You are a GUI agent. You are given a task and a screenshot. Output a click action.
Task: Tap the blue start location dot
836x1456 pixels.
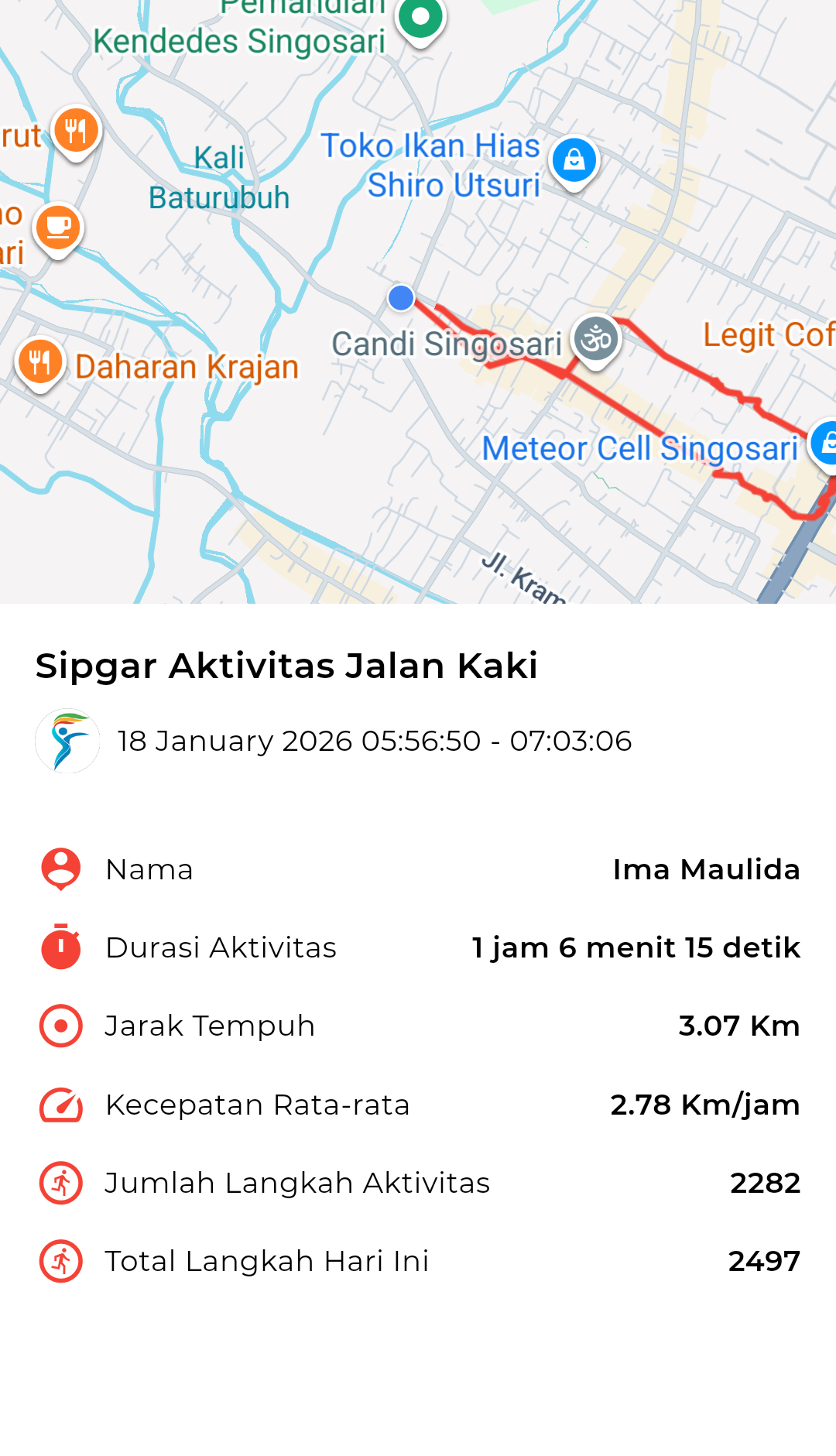(x=401, y=297)
